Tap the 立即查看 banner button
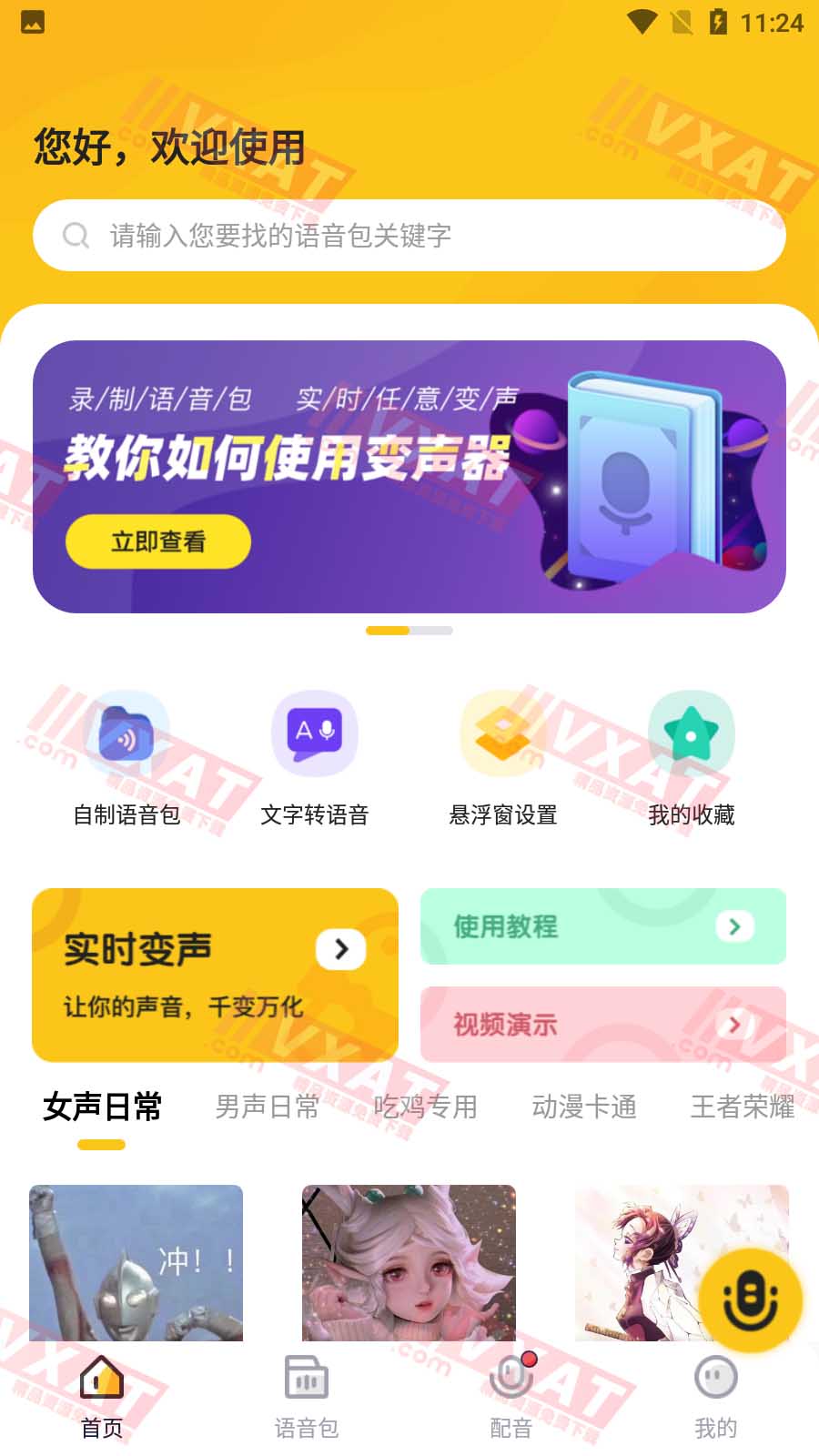This screenshot has height=1456, width=819. [157, 541]
